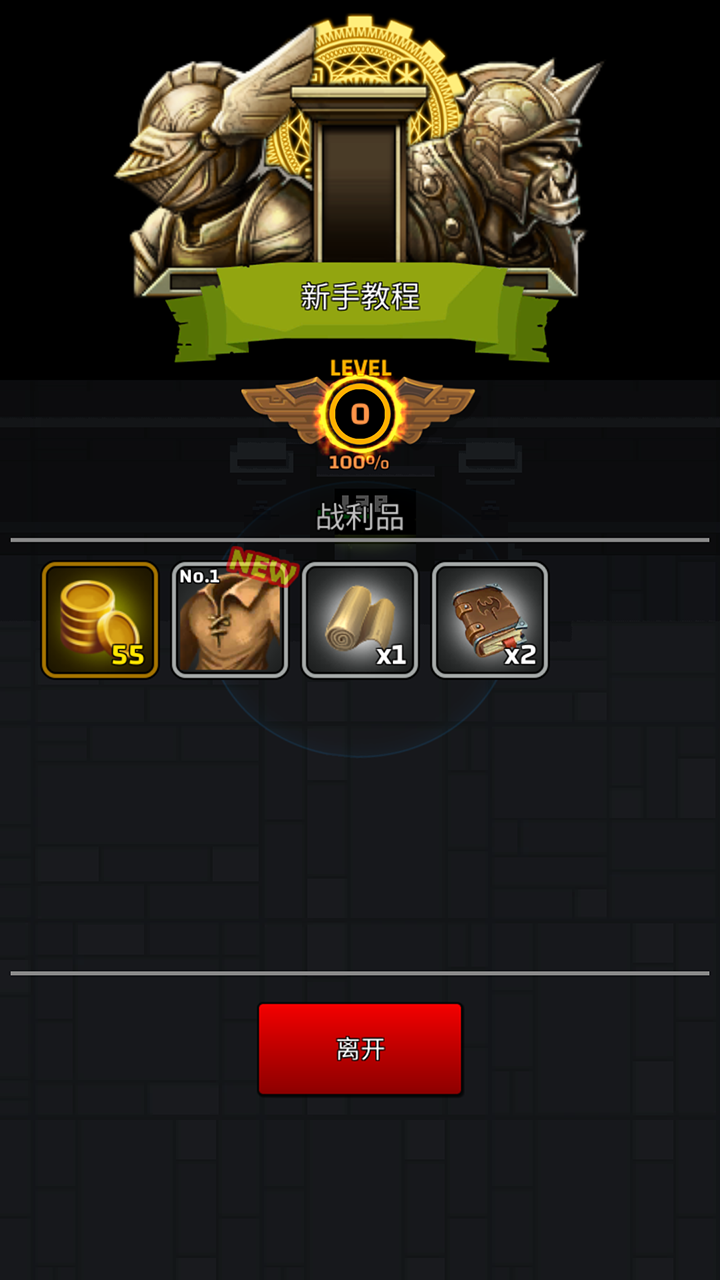View the 55 gold coins reward

point(100,620)
